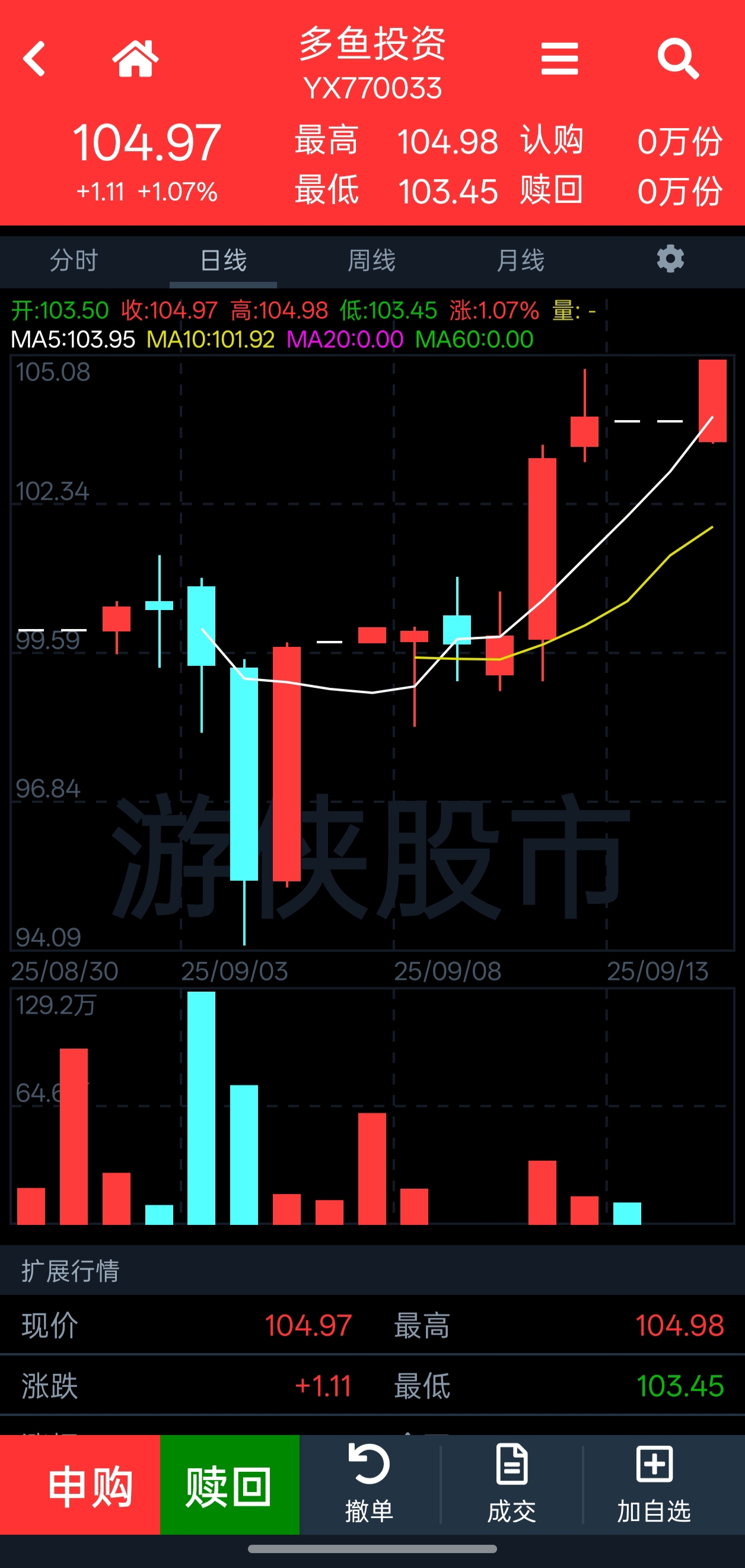
Task: Open chart settings gear
Action: [670, 259]
